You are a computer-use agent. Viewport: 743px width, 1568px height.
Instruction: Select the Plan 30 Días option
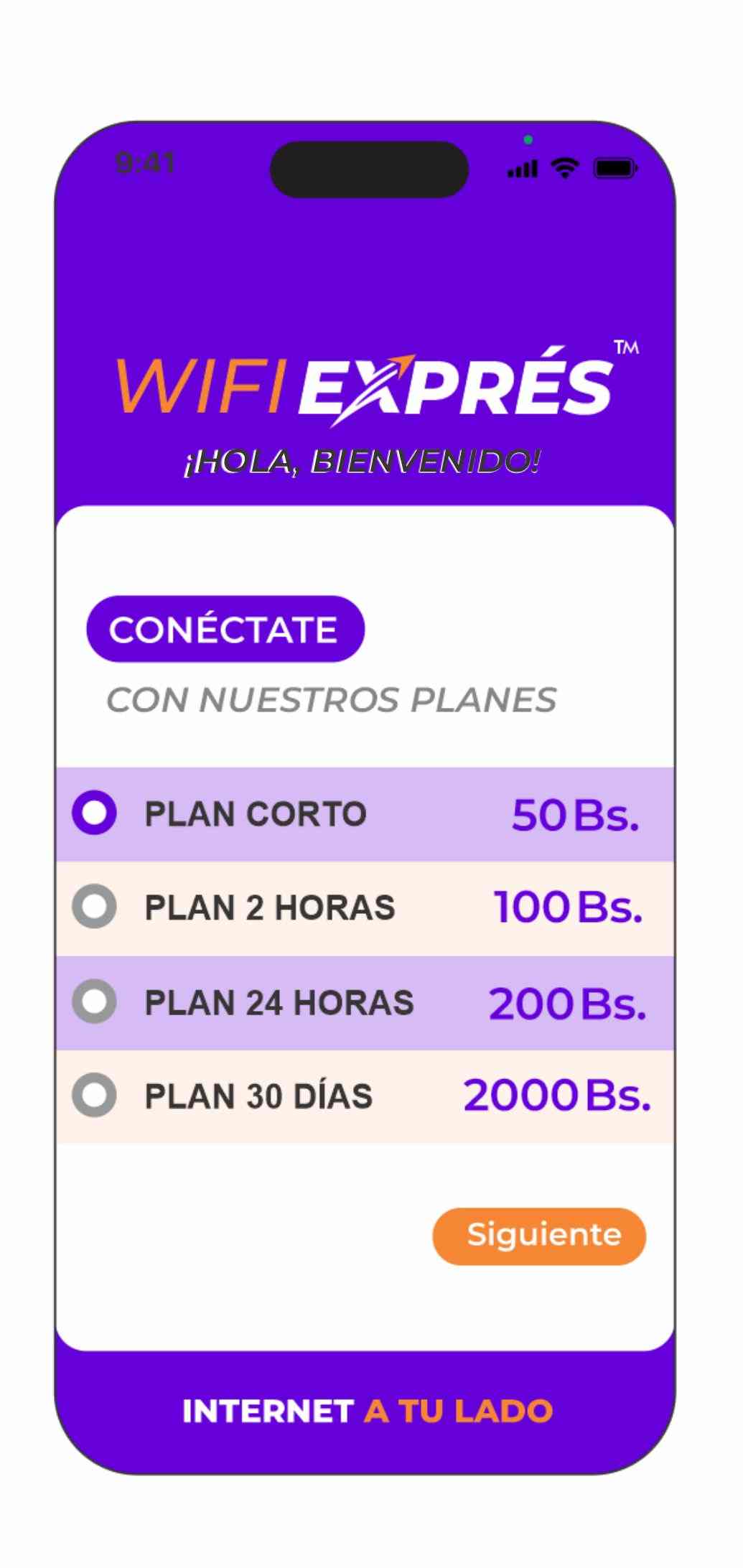pos(94,1095)
